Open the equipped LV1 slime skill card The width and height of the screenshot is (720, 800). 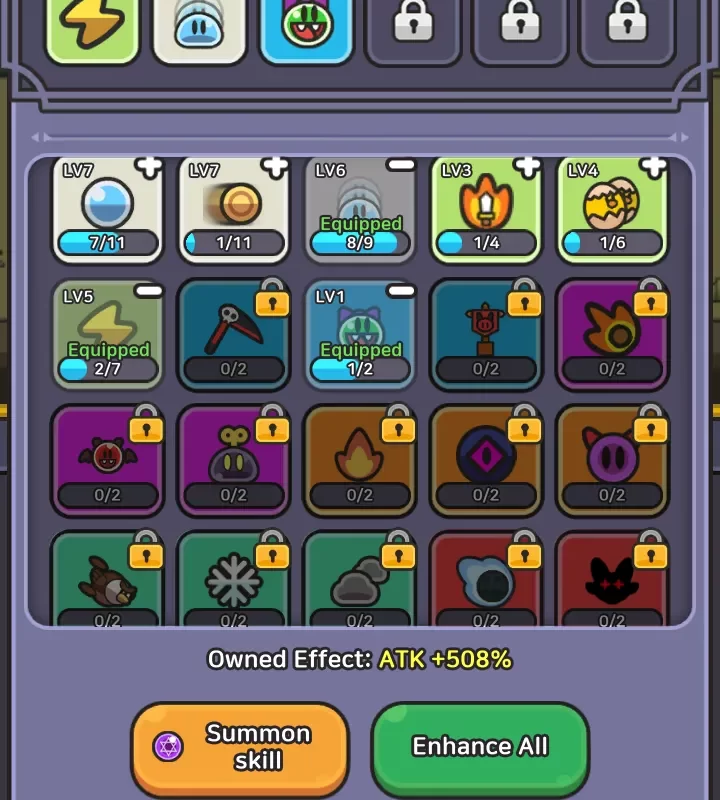pos(359,334)
